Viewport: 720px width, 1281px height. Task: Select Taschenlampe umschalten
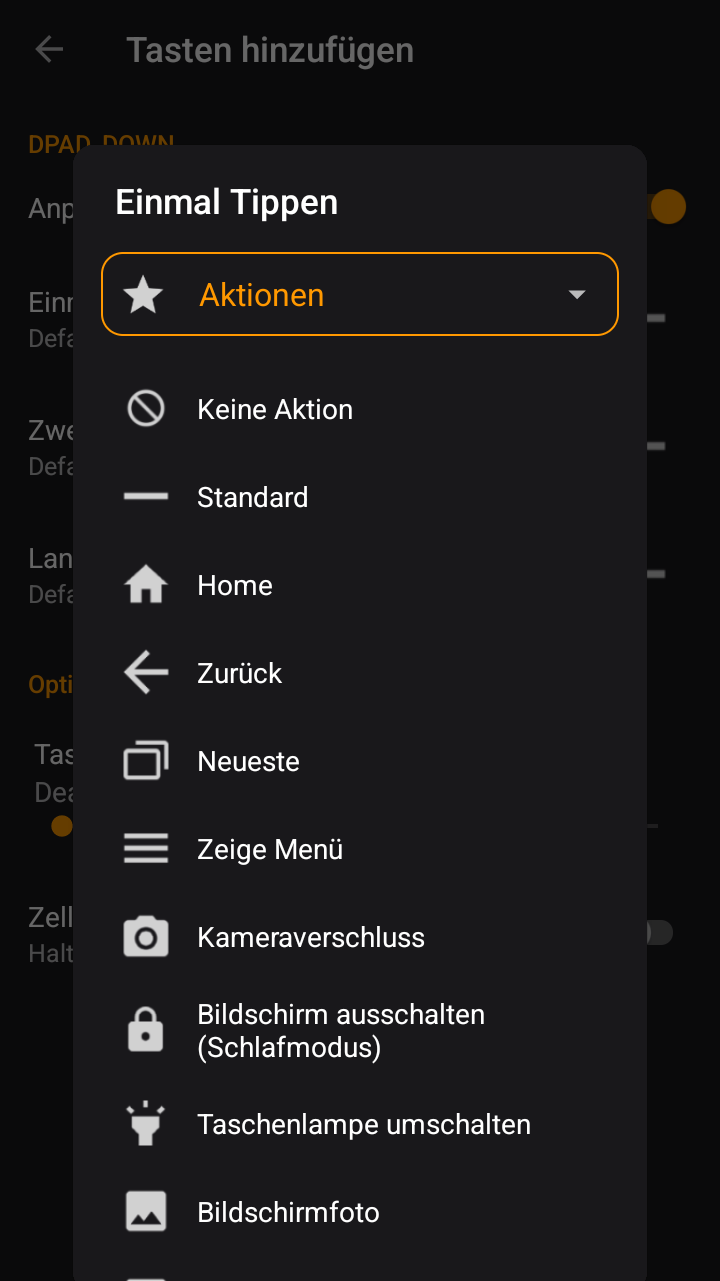coord(364,1125)
